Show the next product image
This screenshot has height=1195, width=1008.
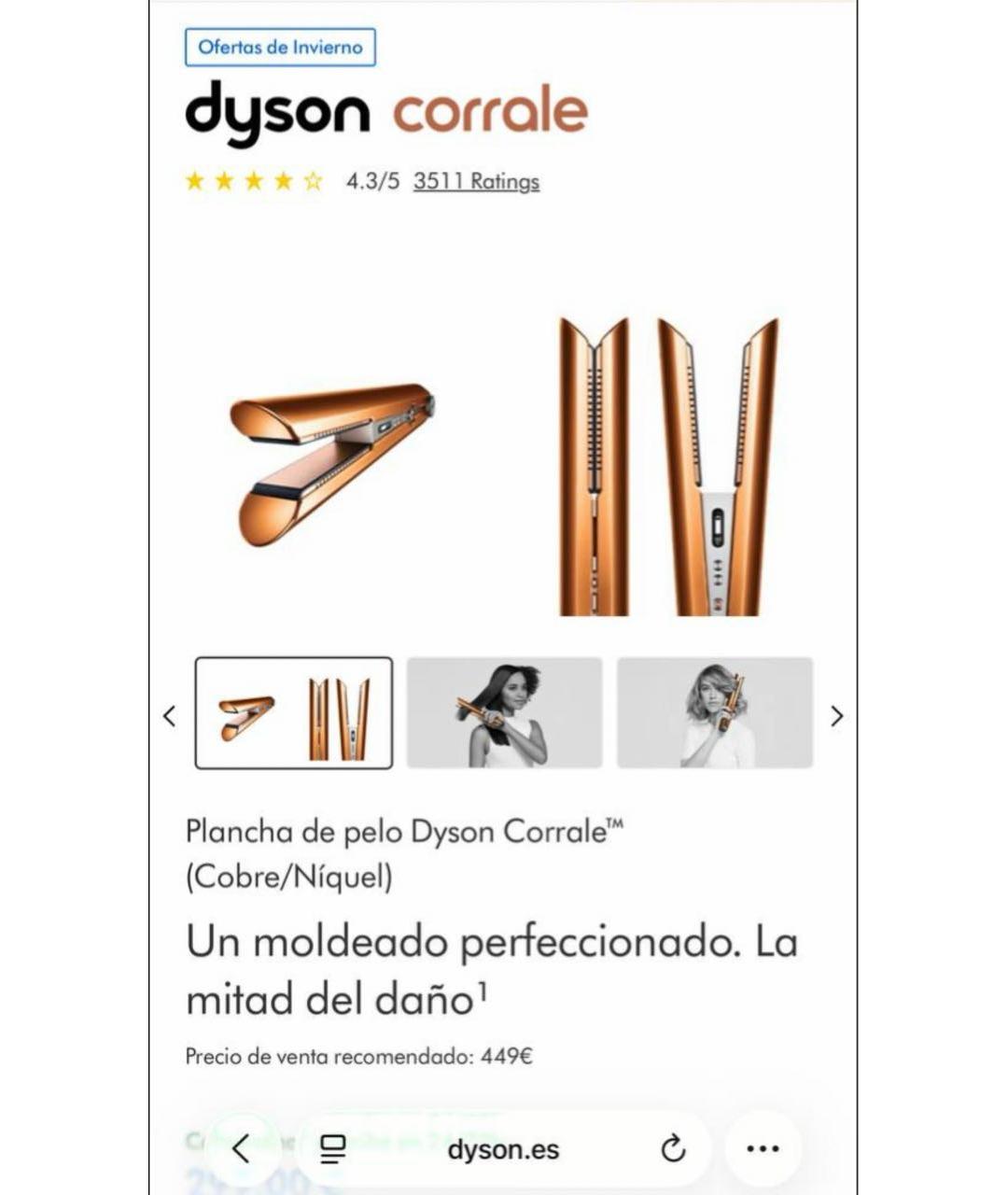coord(837,716)
